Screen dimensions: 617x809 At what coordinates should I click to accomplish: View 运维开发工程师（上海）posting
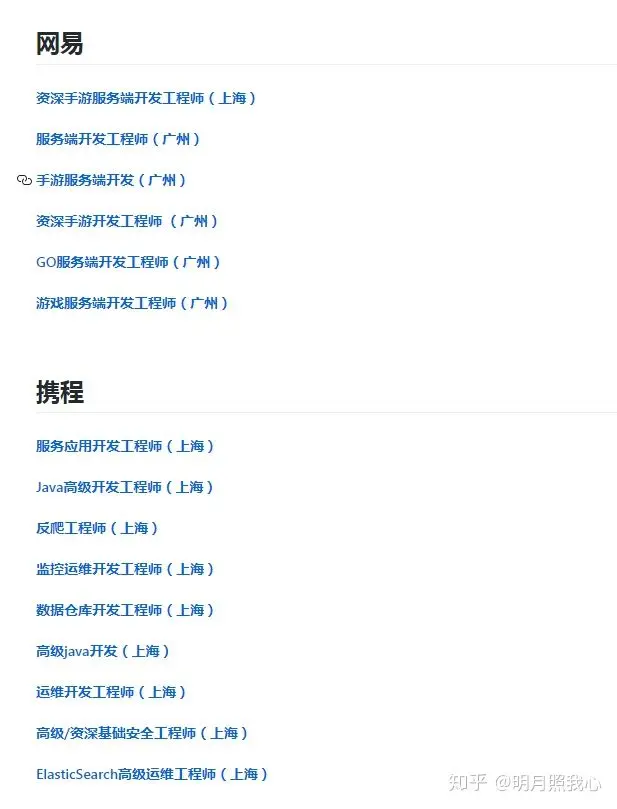click(111, 692)
